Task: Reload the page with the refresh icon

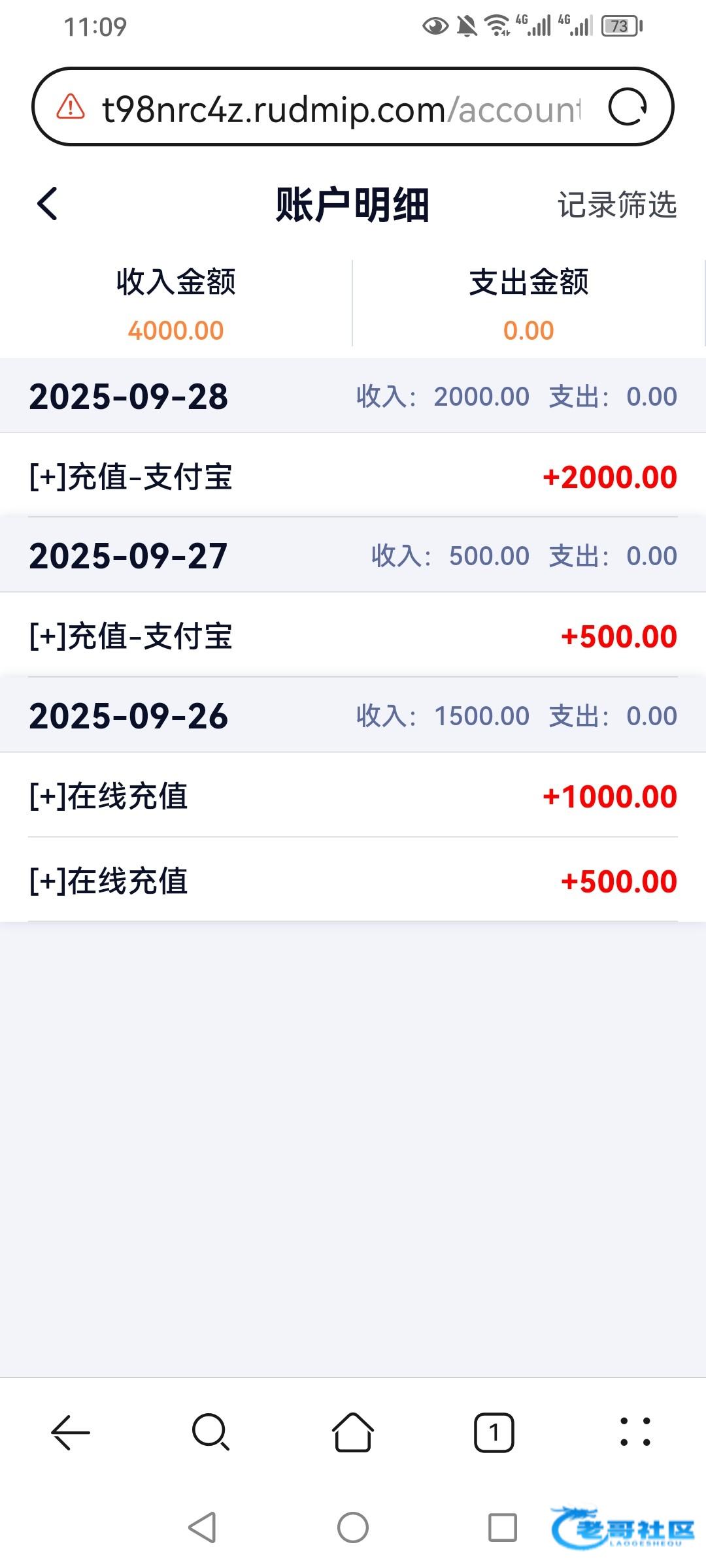Action: pyautogui.click(x=628, y=107)
